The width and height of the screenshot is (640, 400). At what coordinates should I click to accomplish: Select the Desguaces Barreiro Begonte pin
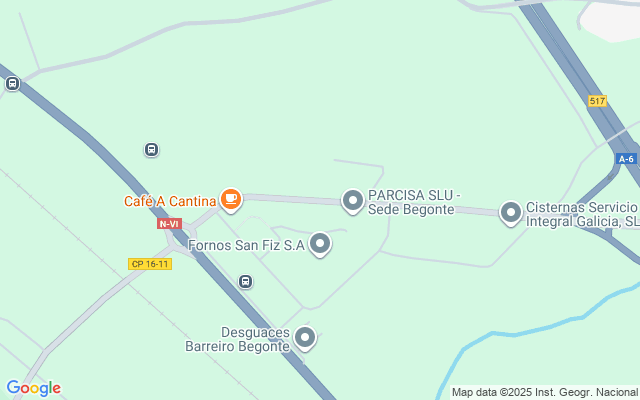pyautogui.click(x=305, y=338)
